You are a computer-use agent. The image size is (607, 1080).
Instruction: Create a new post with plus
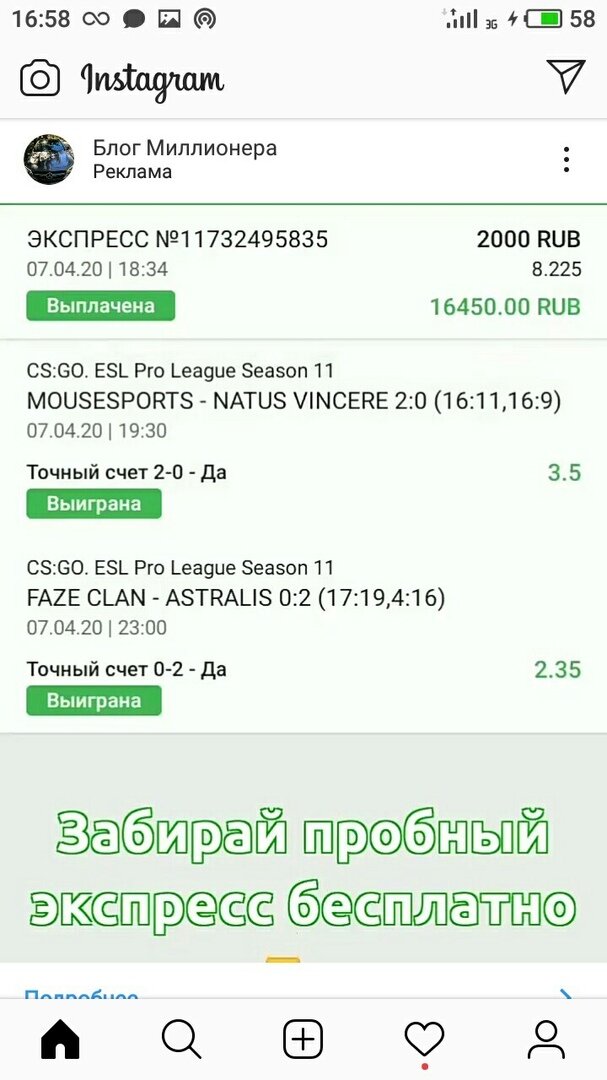303,1039
